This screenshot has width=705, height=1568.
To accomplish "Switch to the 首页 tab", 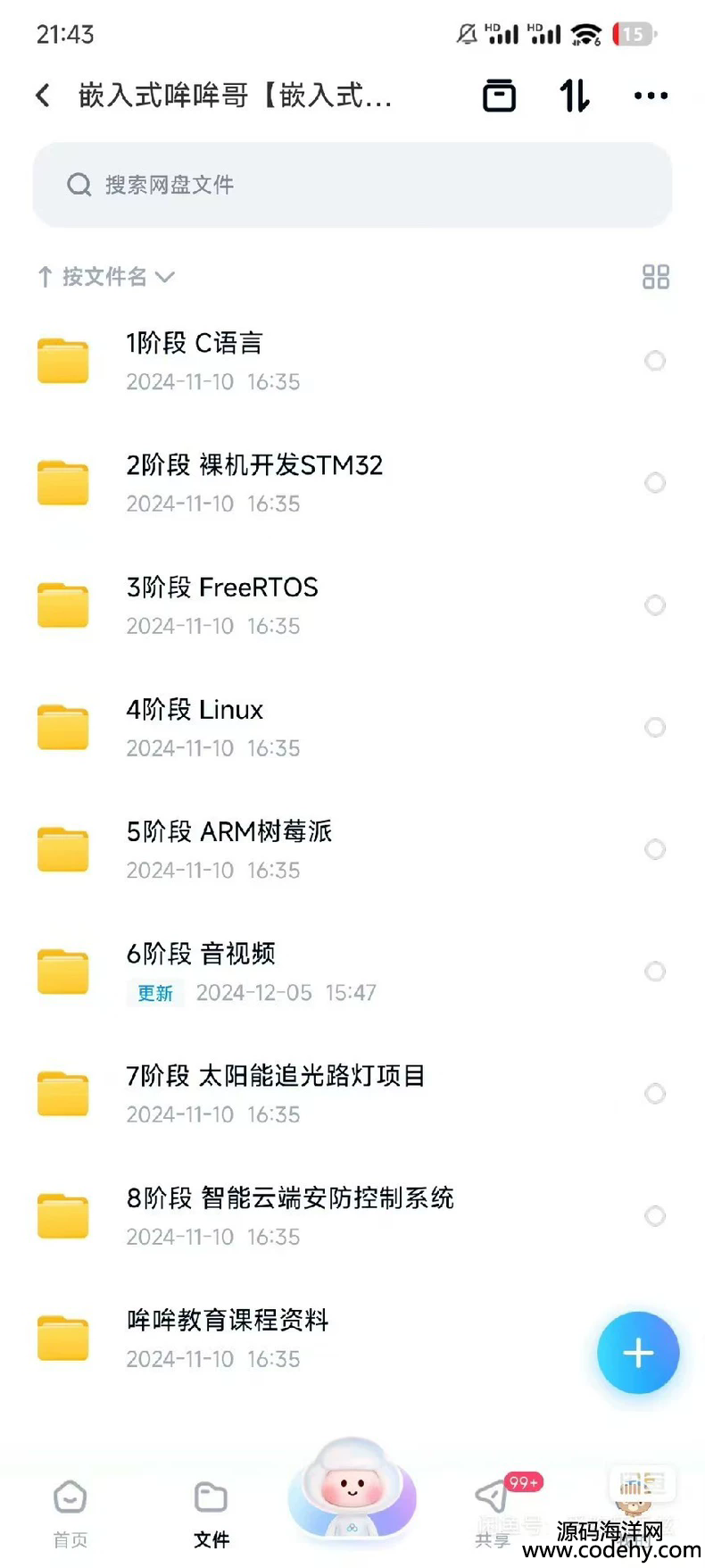I will [70, 1514].
